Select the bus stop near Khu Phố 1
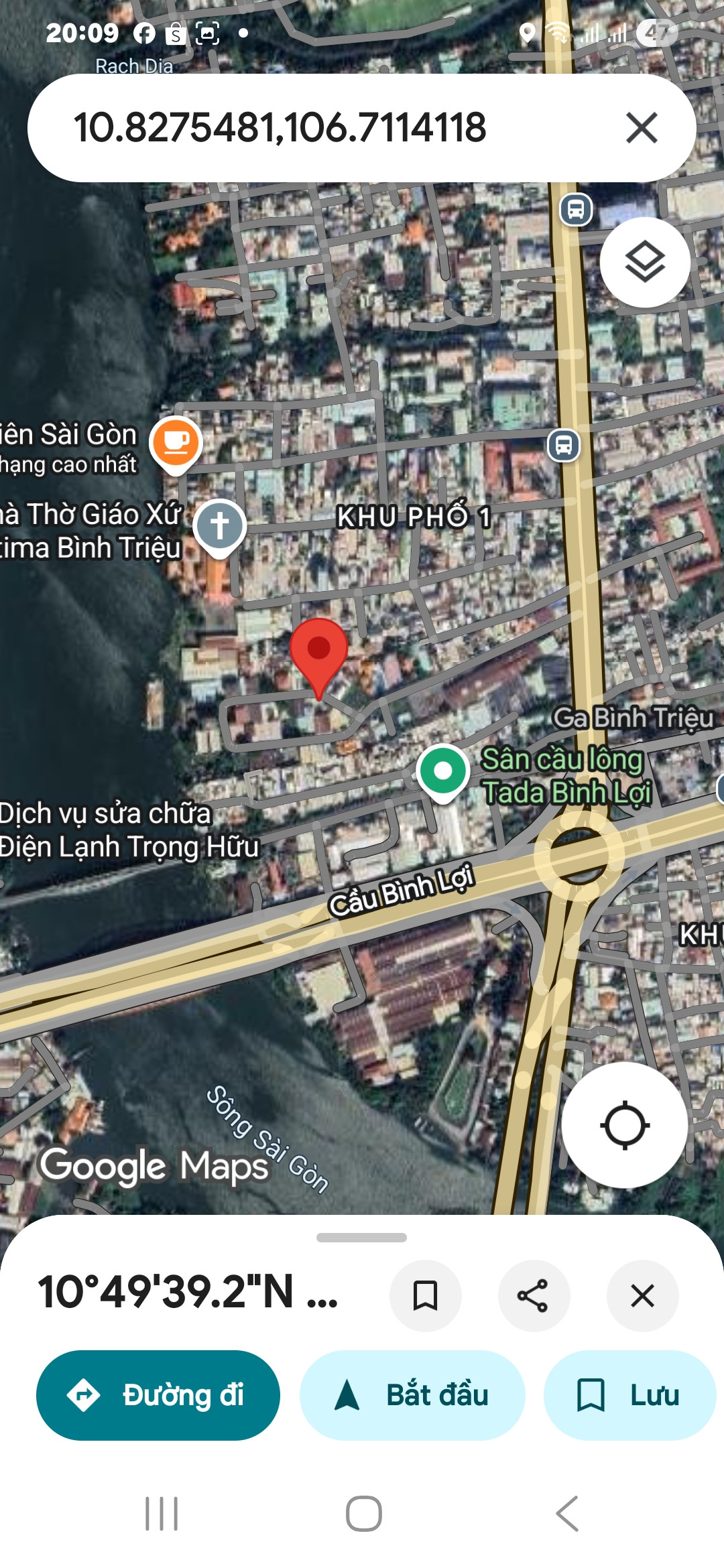The height and width of the screenshot is (1568, 724). [564, 445]
